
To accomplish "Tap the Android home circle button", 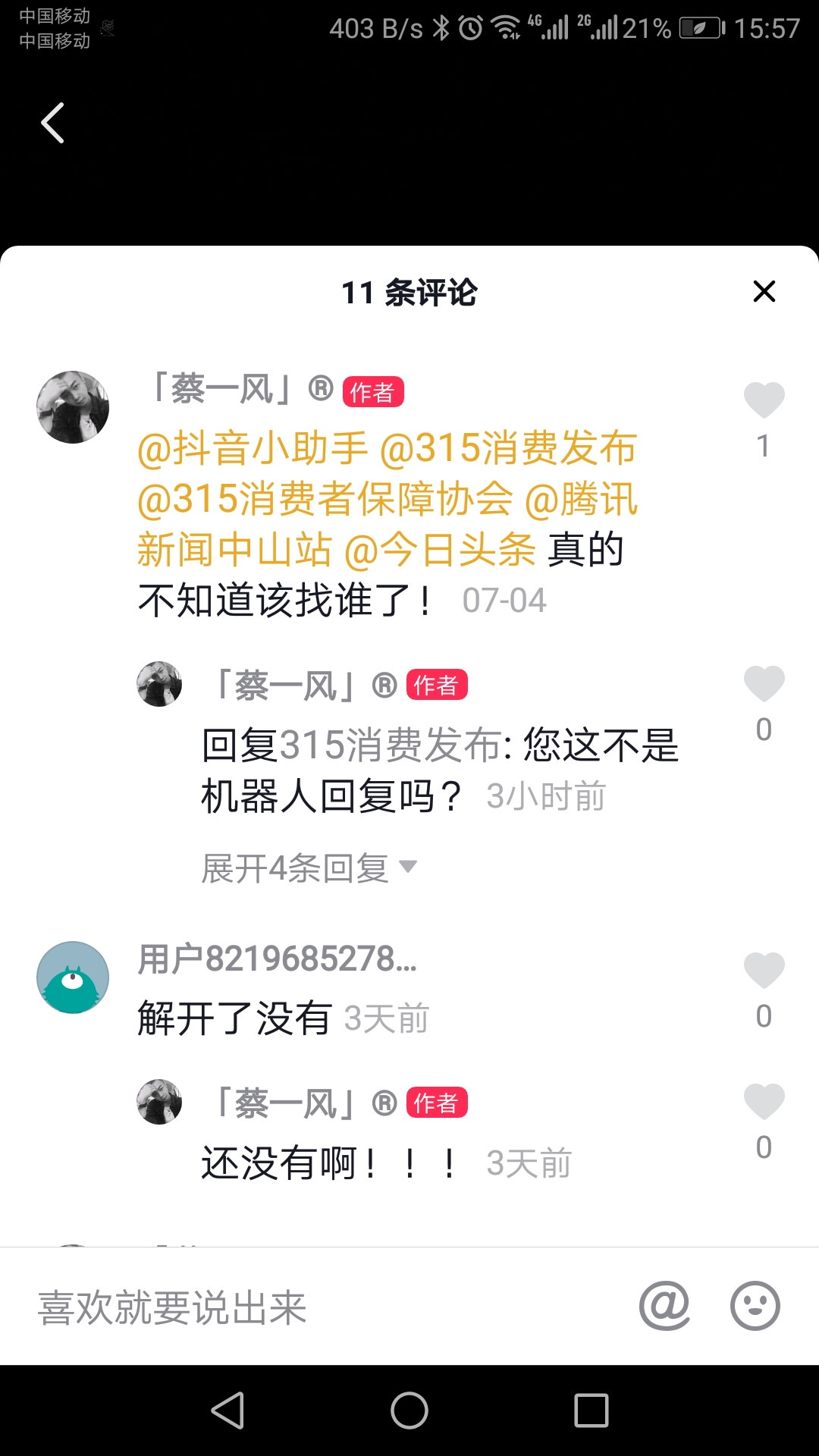I will coord(409,1409).
